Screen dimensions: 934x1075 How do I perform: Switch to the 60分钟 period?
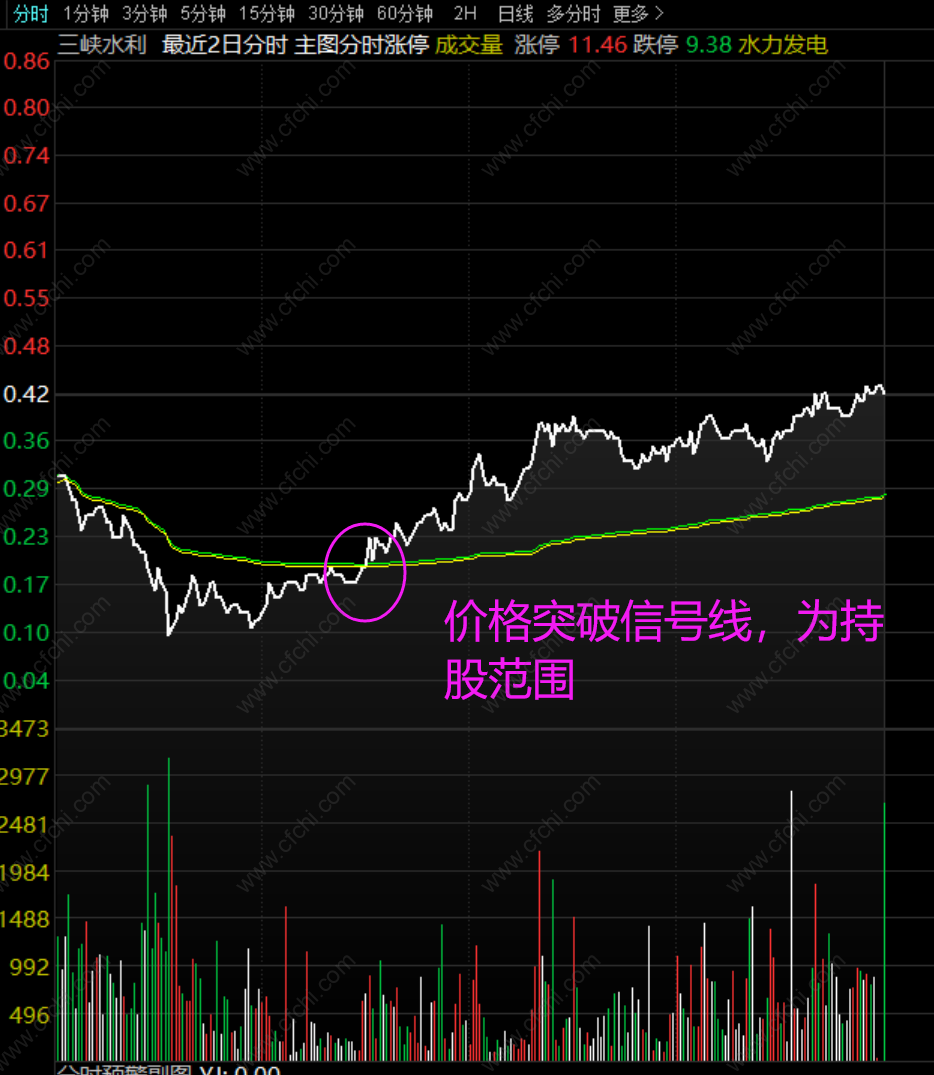[405, 14]
